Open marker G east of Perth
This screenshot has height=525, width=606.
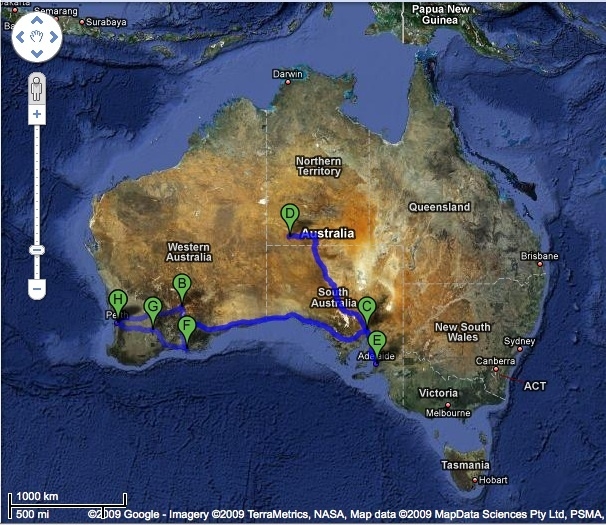(x=152, y=308)
